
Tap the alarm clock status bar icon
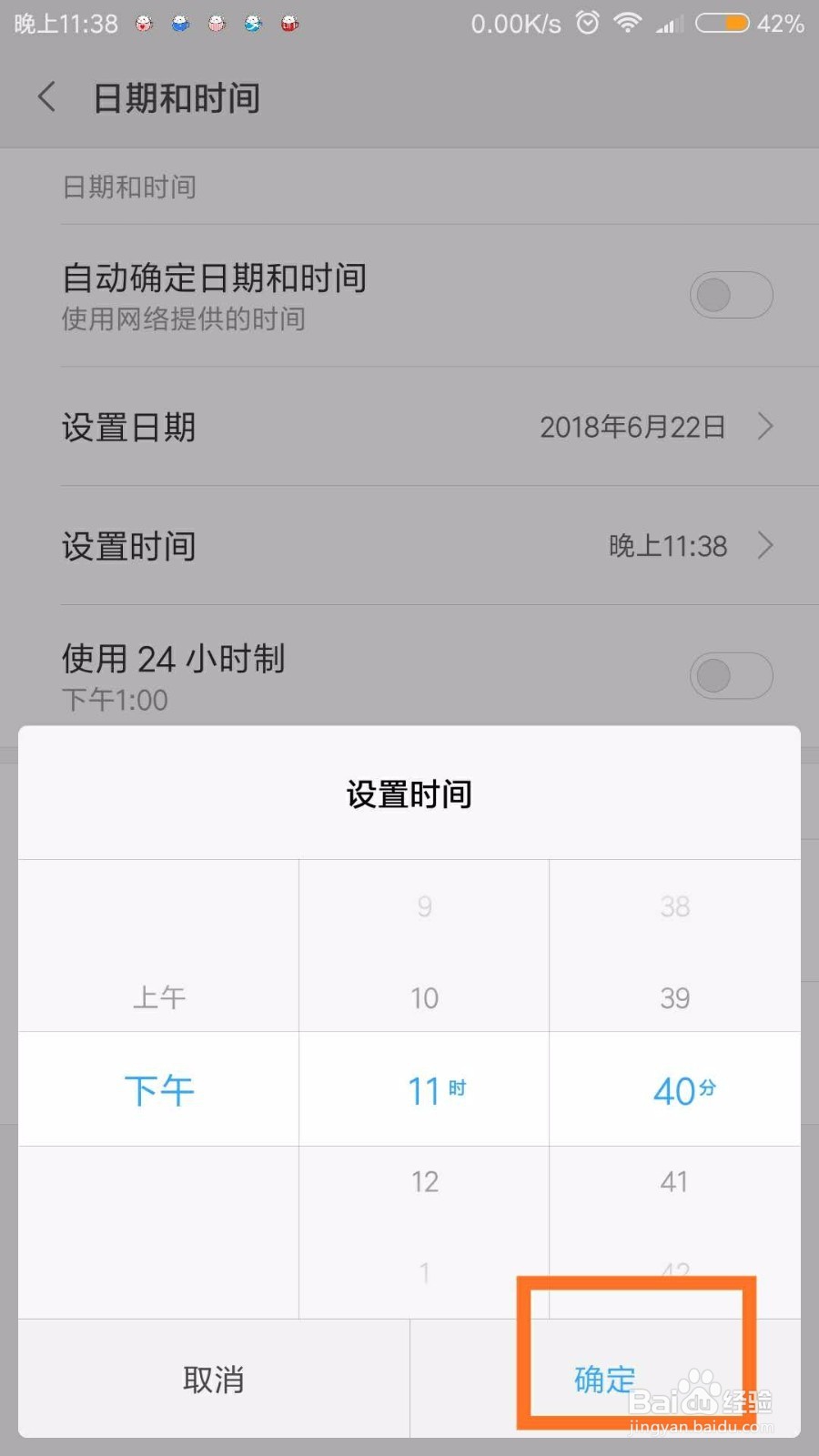586,23
